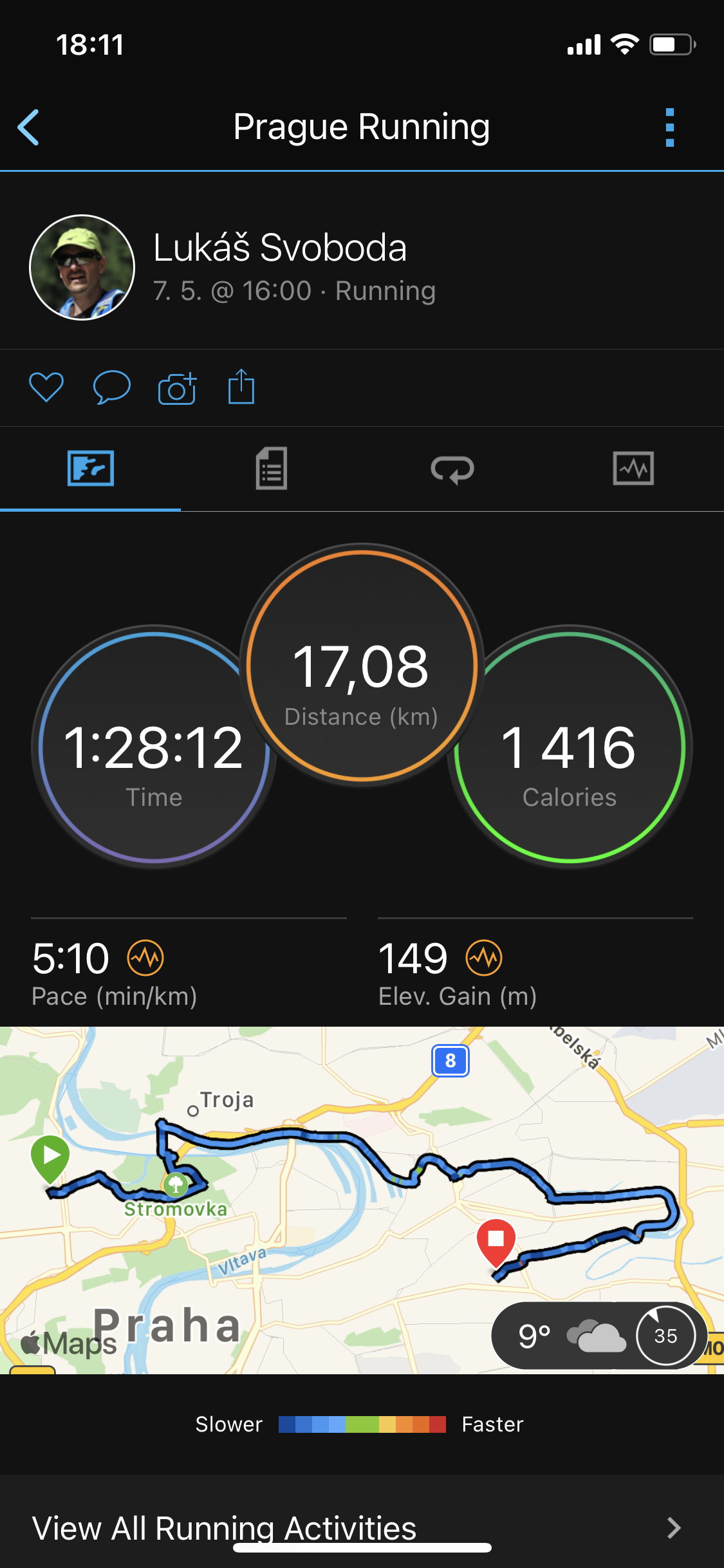
Task: Go back using the top-left arrow
Action: click(x=28, y=127)
